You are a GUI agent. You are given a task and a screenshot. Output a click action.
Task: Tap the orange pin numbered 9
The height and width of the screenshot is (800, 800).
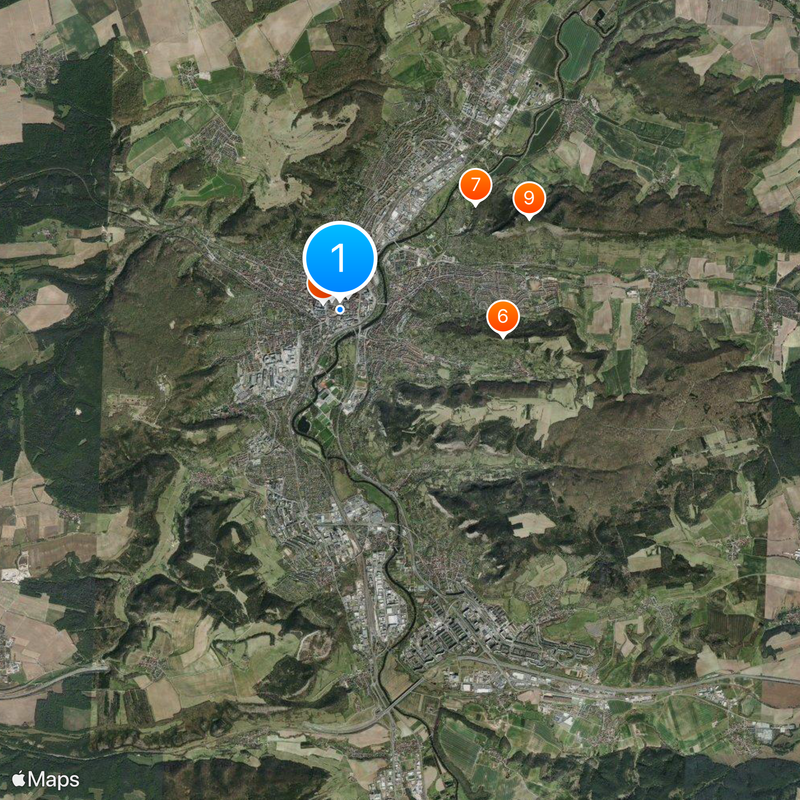(528, 198)
